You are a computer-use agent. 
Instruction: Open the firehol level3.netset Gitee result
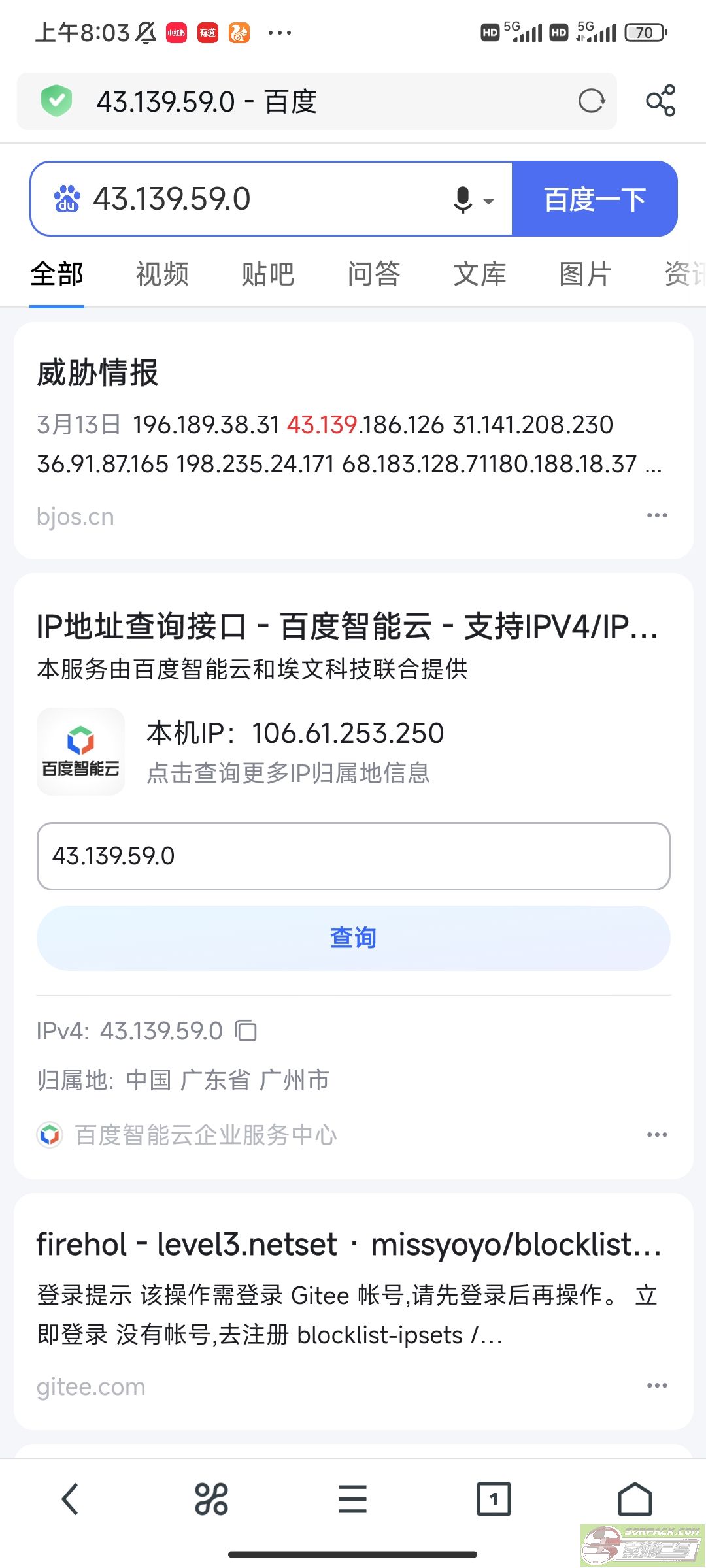pos(349,1244)
